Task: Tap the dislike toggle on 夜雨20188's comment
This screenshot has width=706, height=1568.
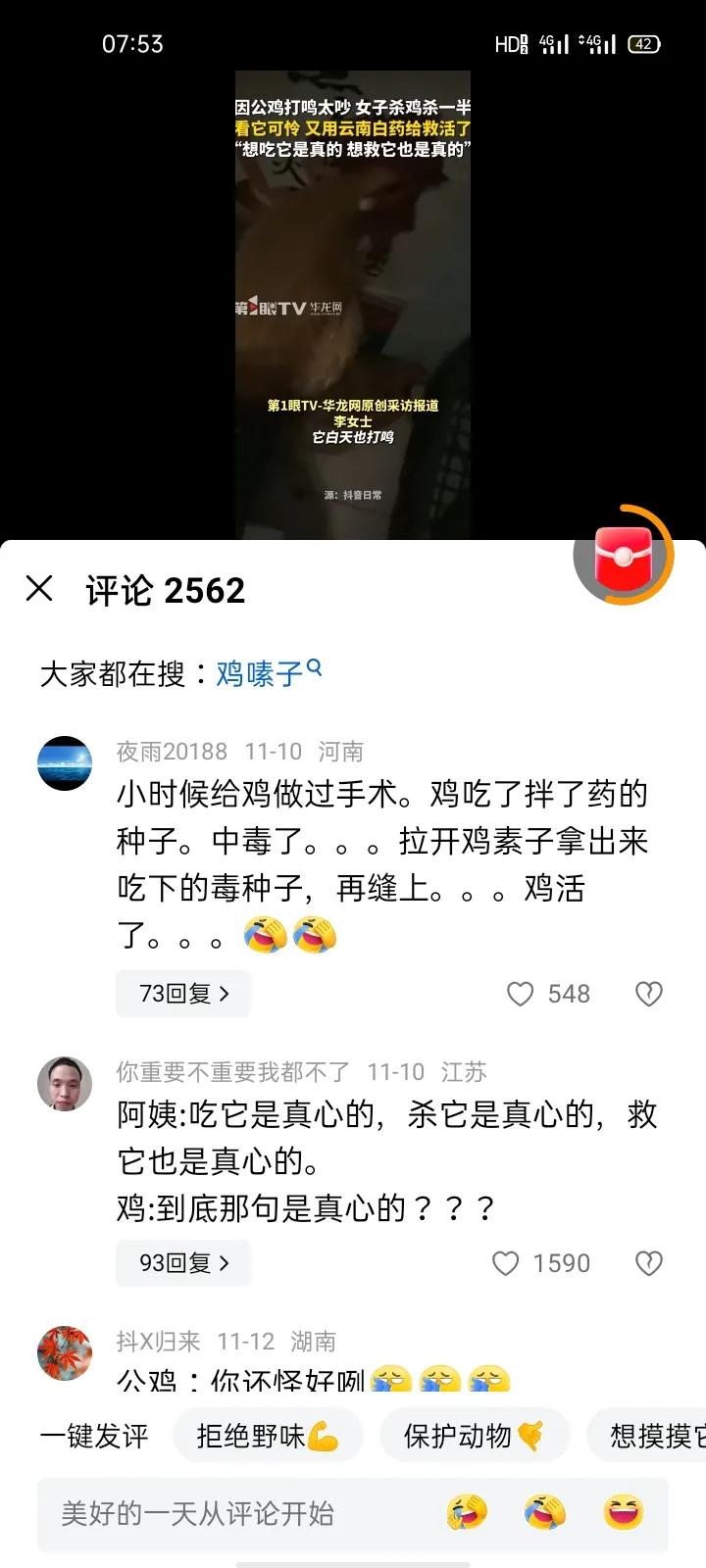Action: (x=648, y=994)
